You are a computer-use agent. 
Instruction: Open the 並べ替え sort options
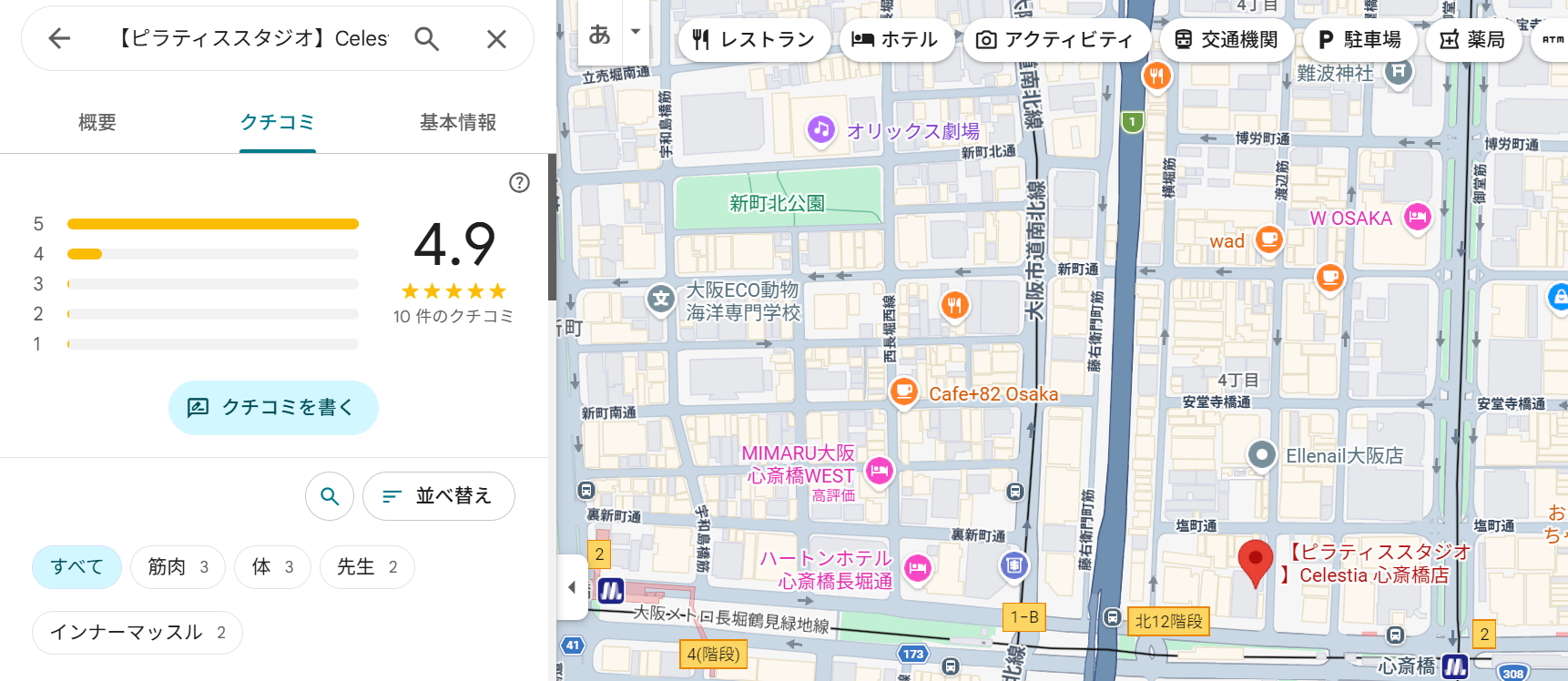point(439,496)
